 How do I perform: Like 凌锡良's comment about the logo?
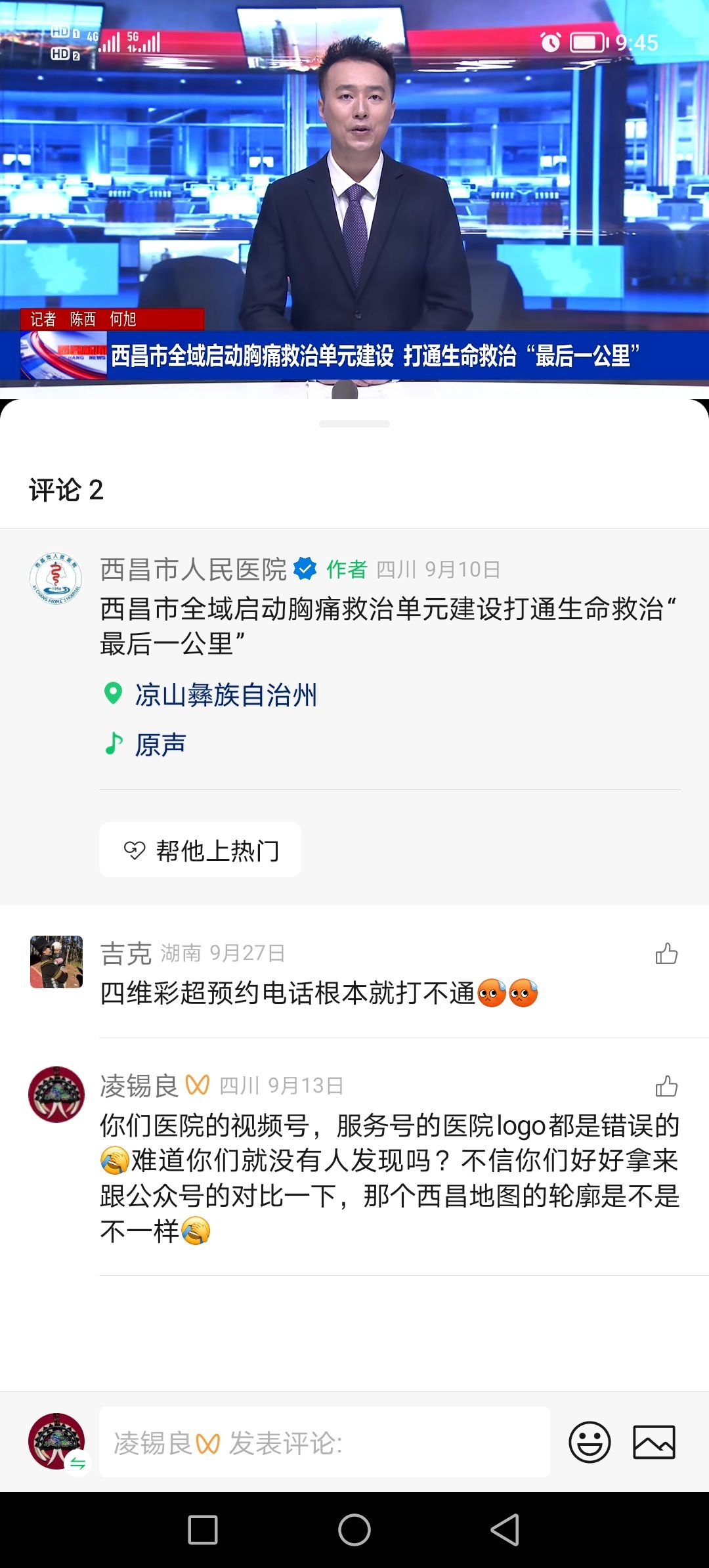666,1086
